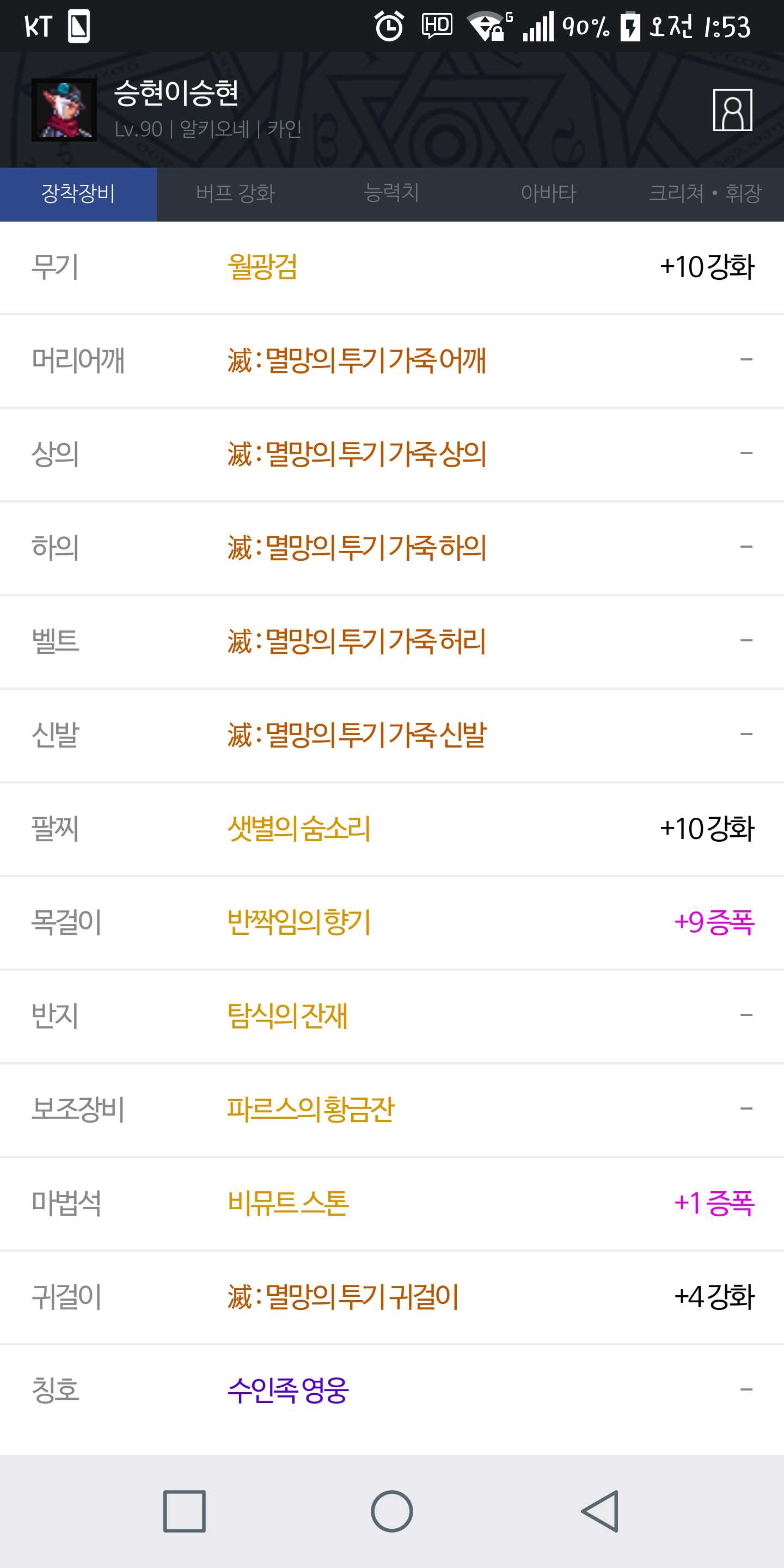Open the 아바타 tab
Viewport: 784px width, 1568px height.
pyautogui.click(x=548, y=194)
